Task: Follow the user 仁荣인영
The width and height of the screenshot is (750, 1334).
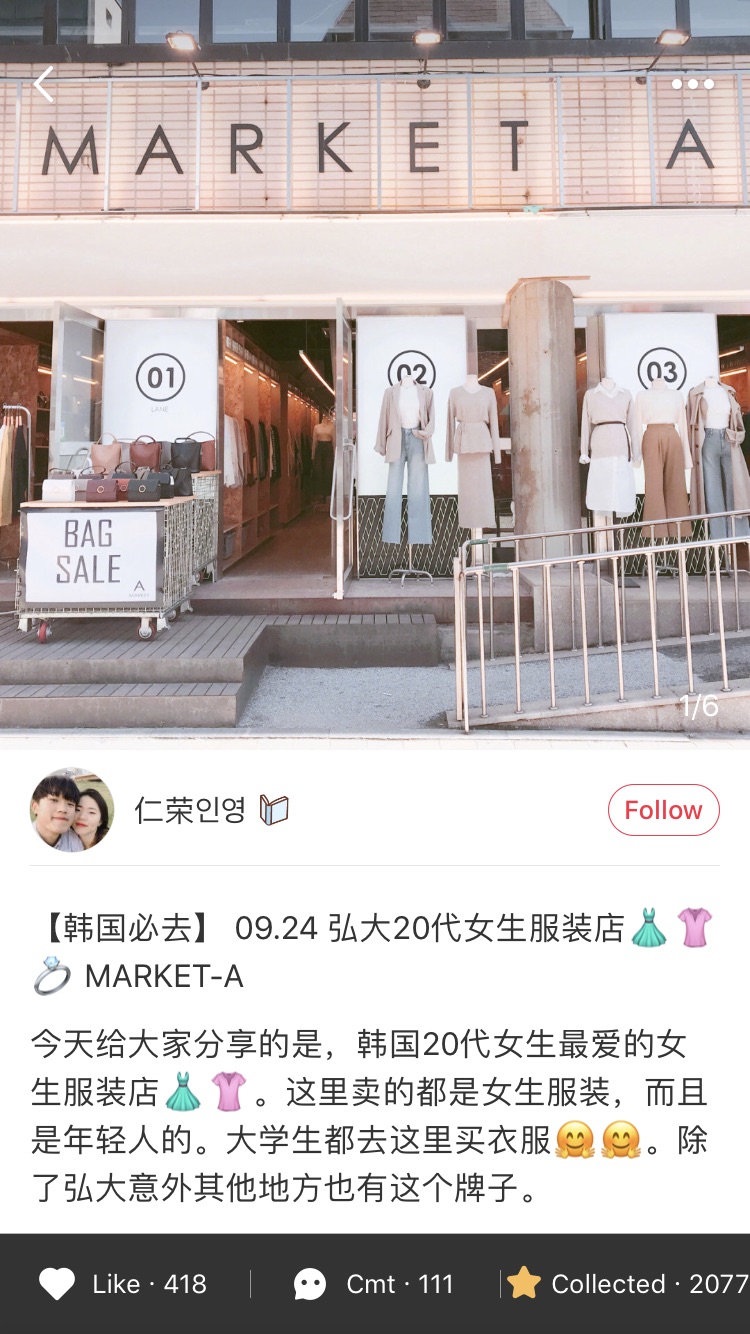Action: click(663, 810)
